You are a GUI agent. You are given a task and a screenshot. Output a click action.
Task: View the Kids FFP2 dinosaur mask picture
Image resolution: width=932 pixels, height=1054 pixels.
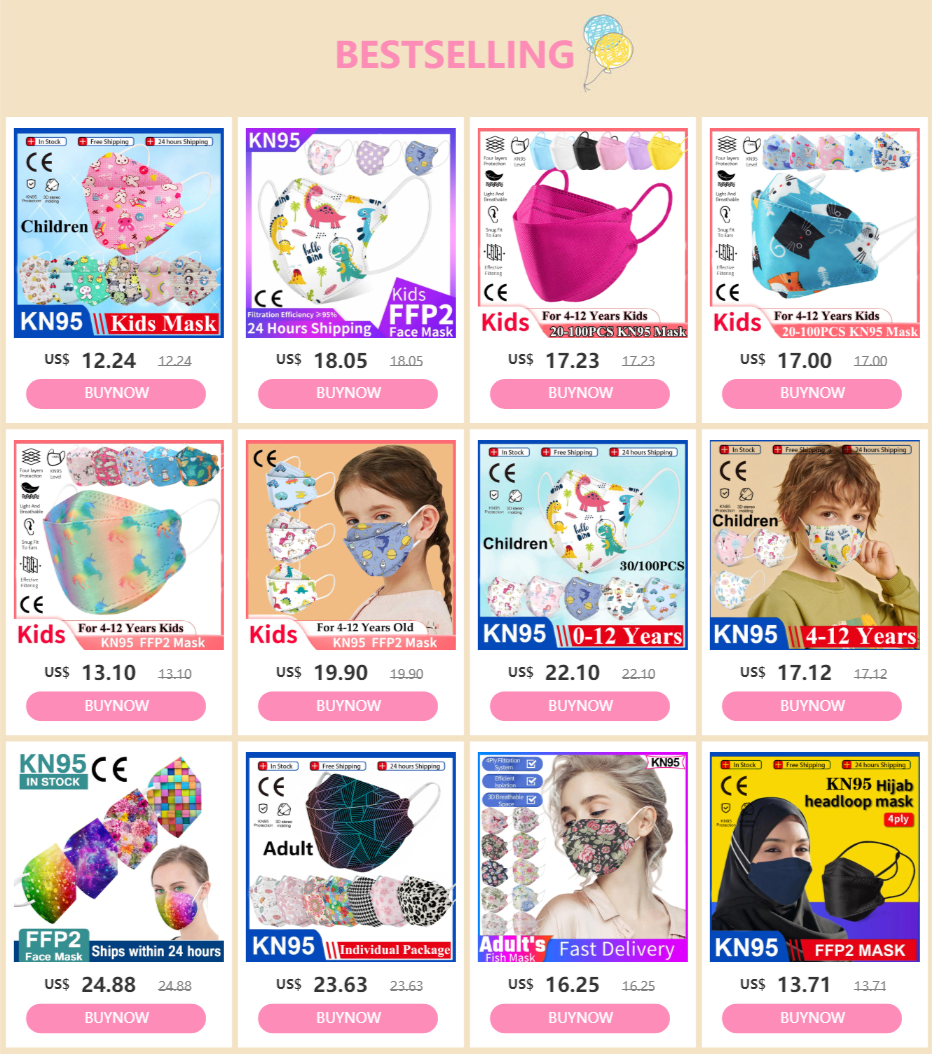click(x=351, y=233)
